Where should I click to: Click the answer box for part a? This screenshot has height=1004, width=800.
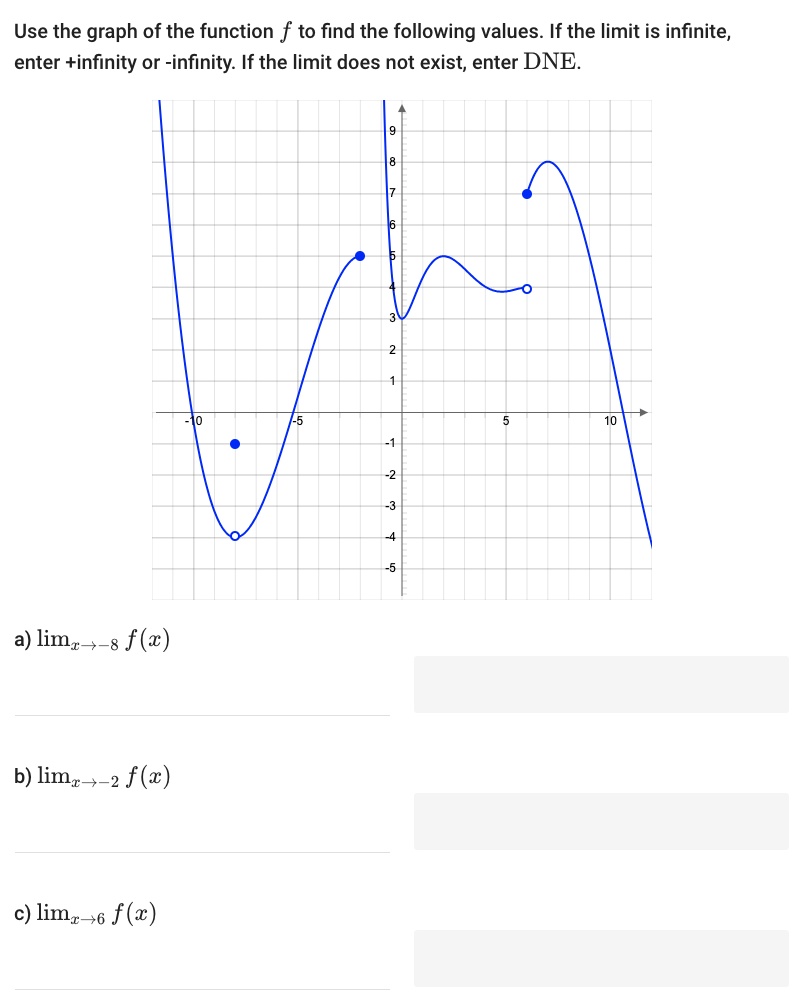[x=601, y=684]
